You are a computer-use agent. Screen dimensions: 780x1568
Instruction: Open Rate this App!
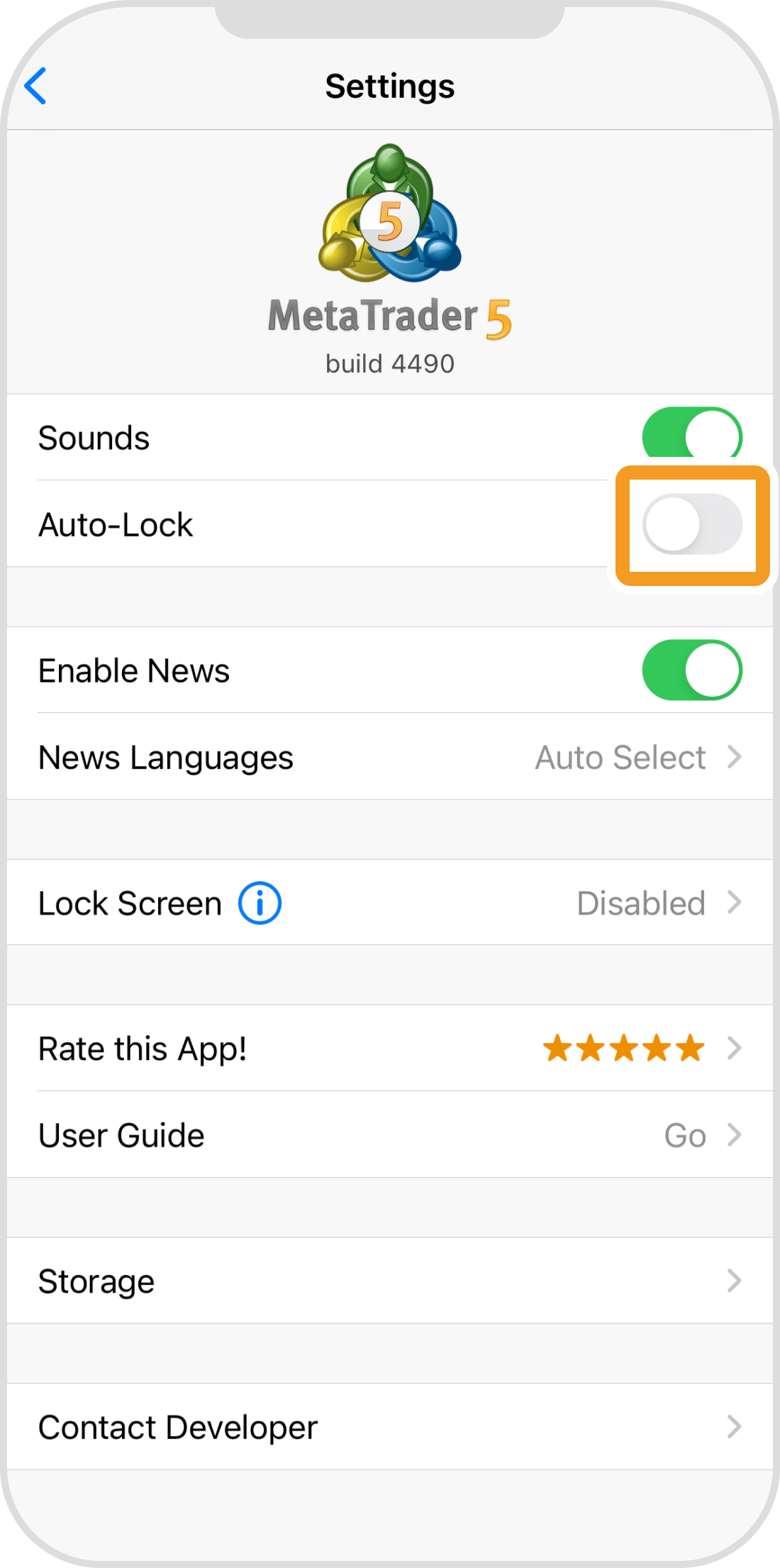click(390, 1049)
